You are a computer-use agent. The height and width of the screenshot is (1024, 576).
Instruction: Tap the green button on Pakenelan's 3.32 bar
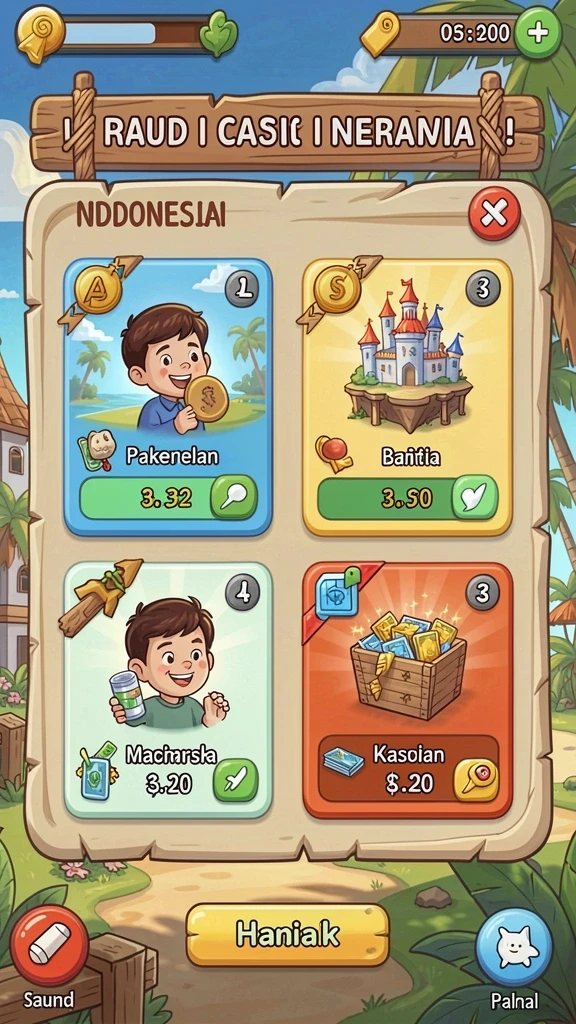pyautogui.click(x=233, y=498)
